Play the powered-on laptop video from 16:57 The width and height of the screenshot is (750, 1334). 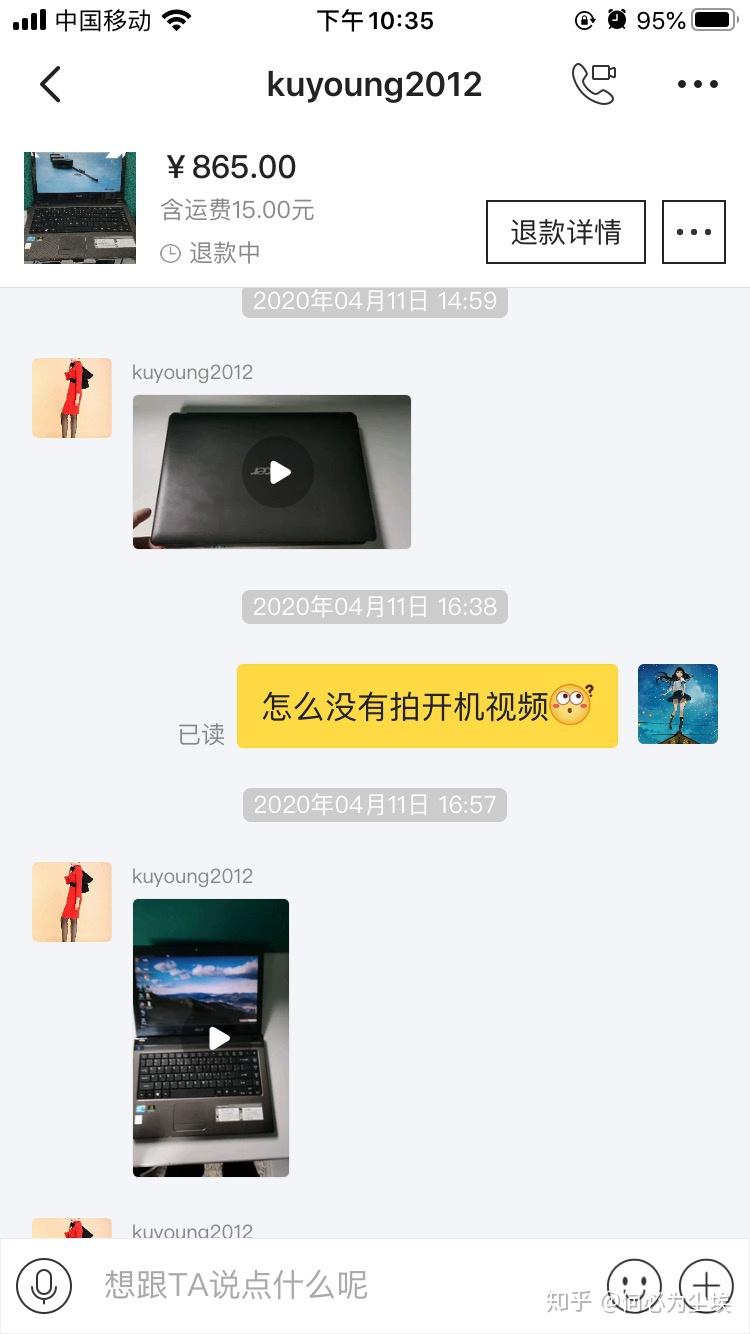coord(211,1038)
